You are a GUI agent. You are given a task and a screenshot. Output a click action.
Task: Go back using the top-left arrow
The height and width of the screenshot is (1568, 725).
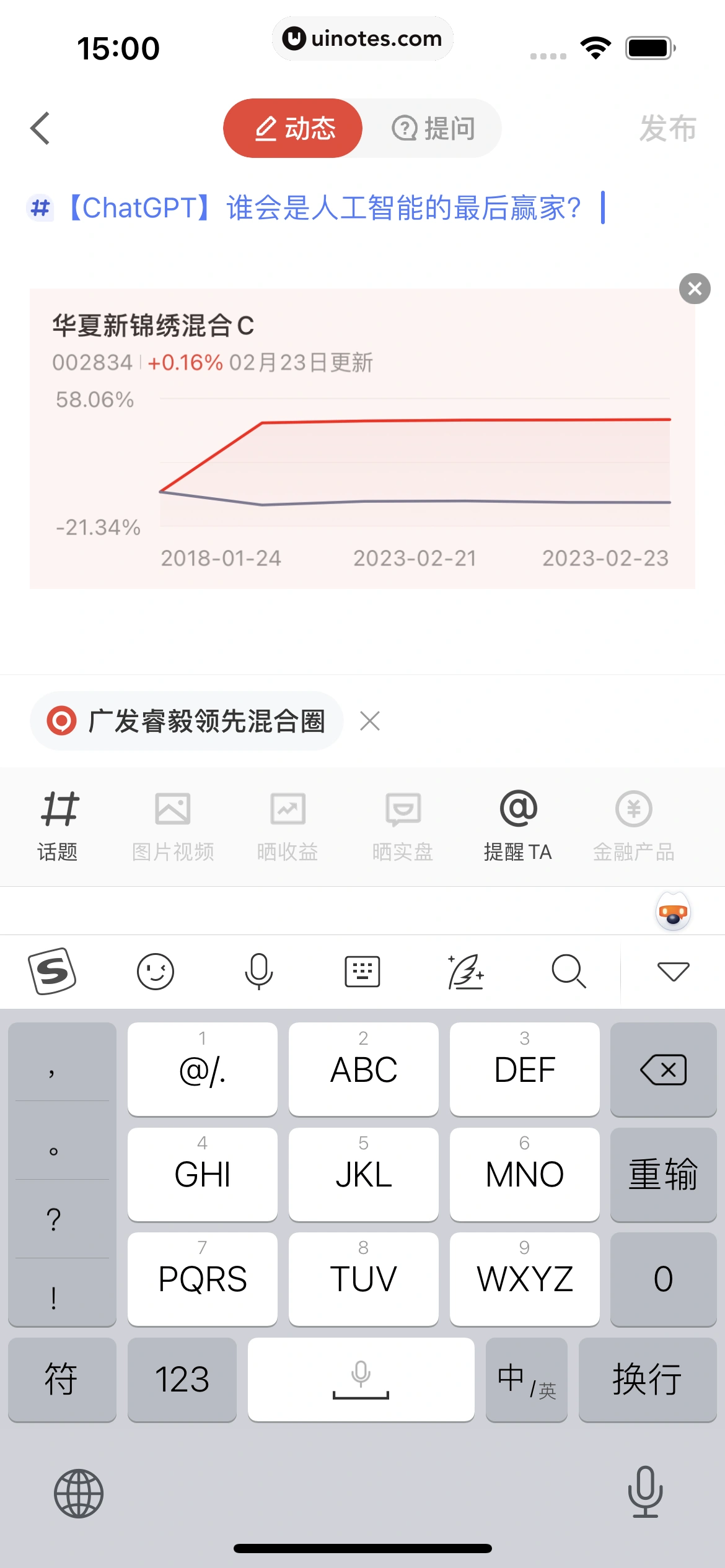click(x=40, y=128)
